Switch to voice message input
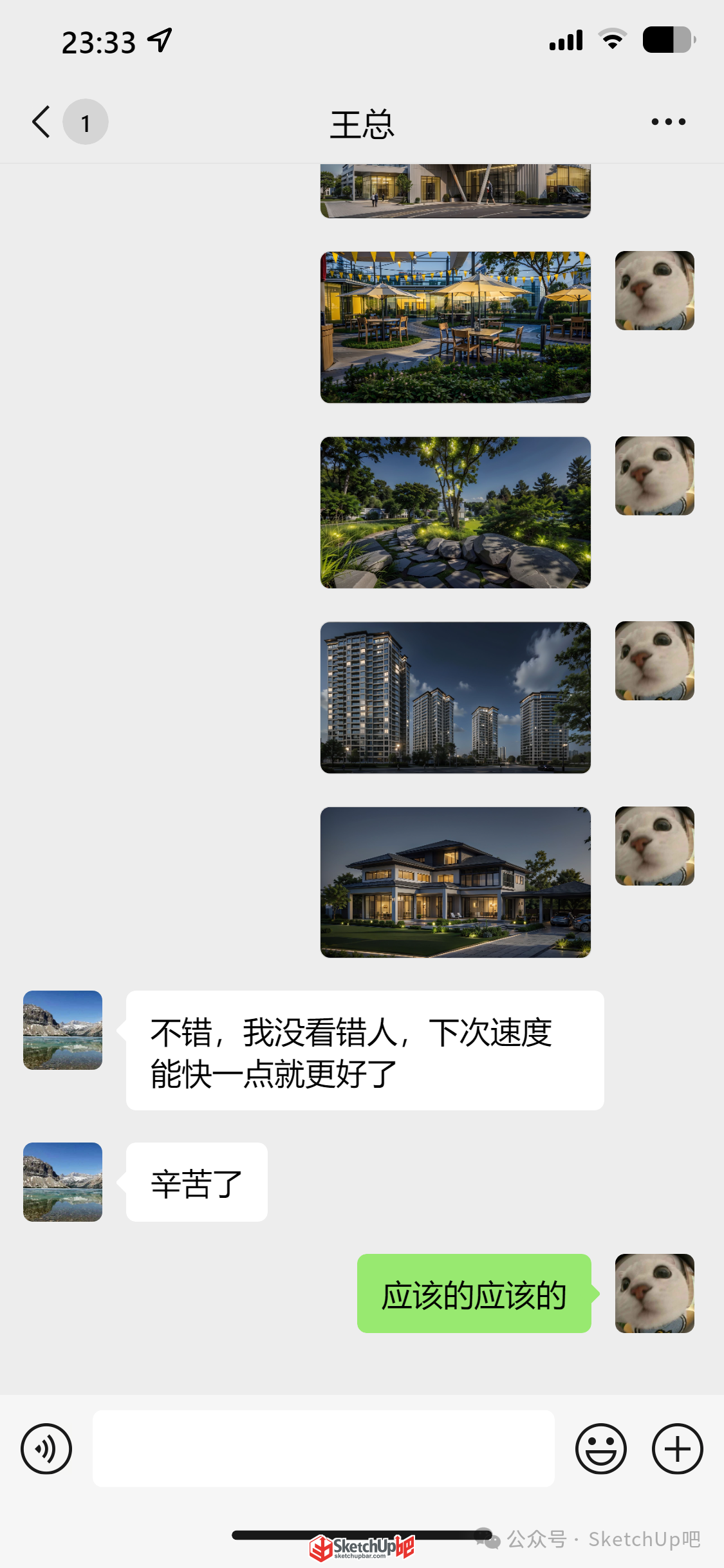Viewport: 724px width, 1568px height. point(46,1449)
